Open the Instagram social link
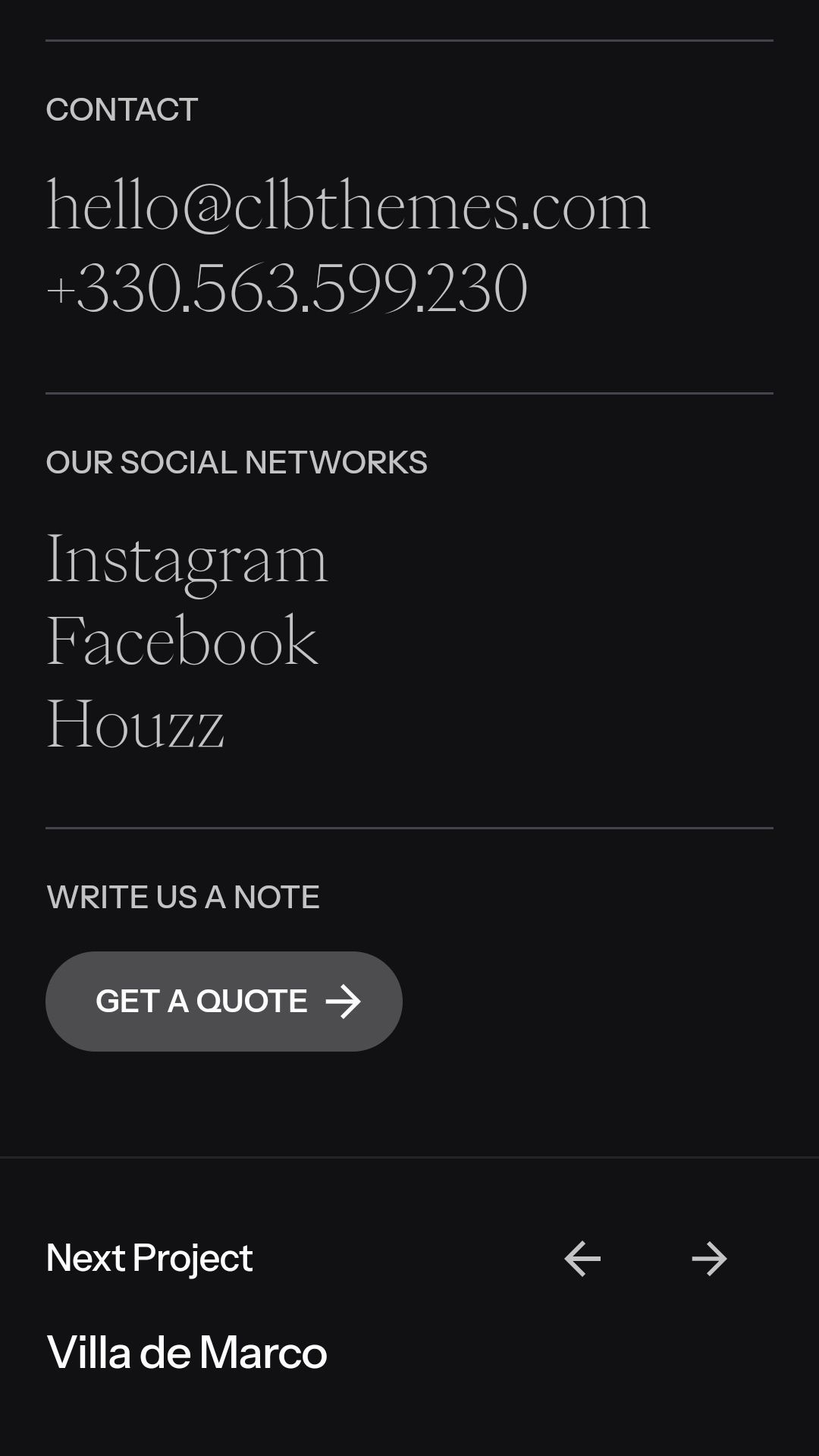This screenshot has width=819, height=1456. [187, 559]
